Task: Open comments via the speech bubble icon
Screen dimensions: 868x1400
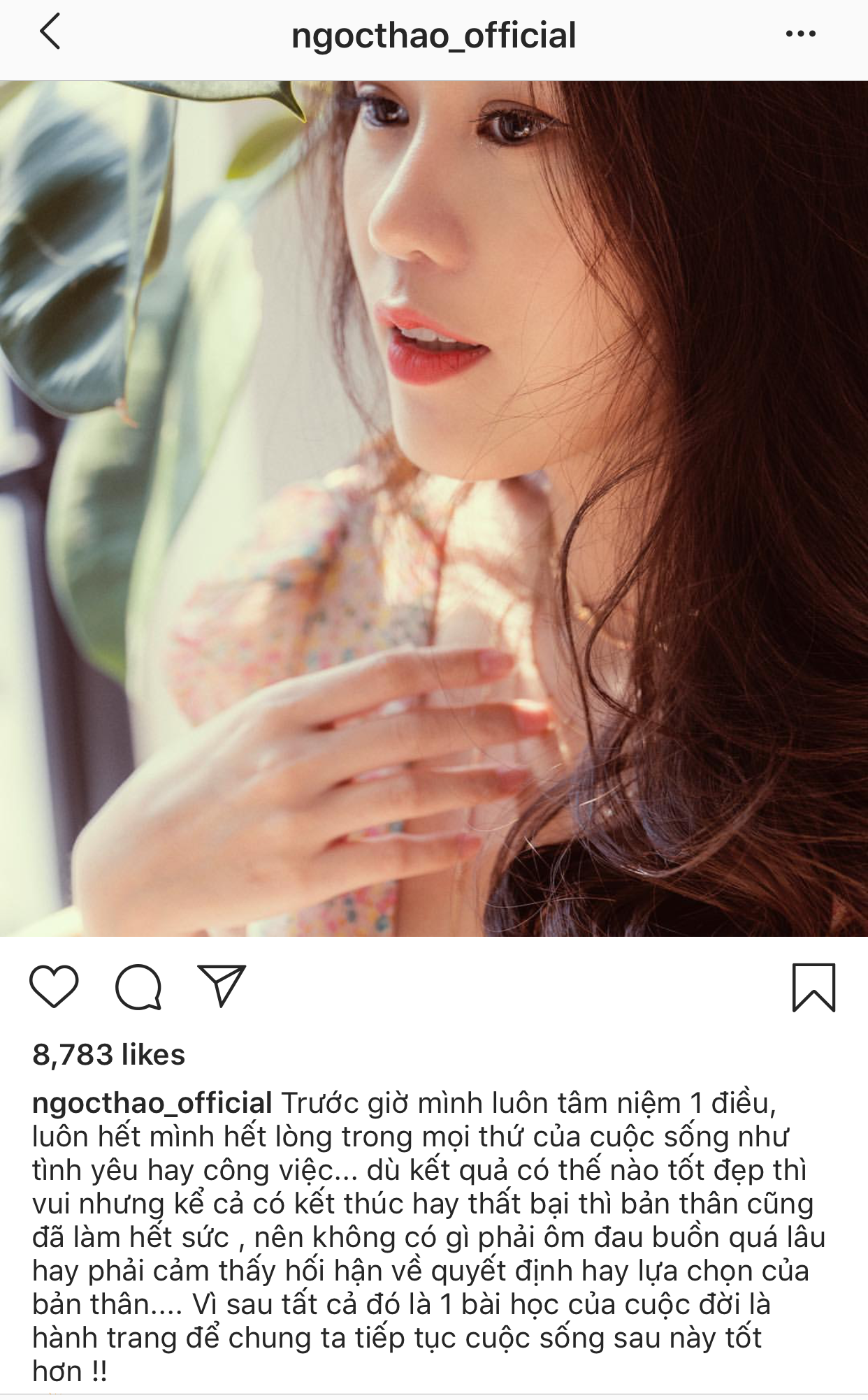Action: (138, 987)
